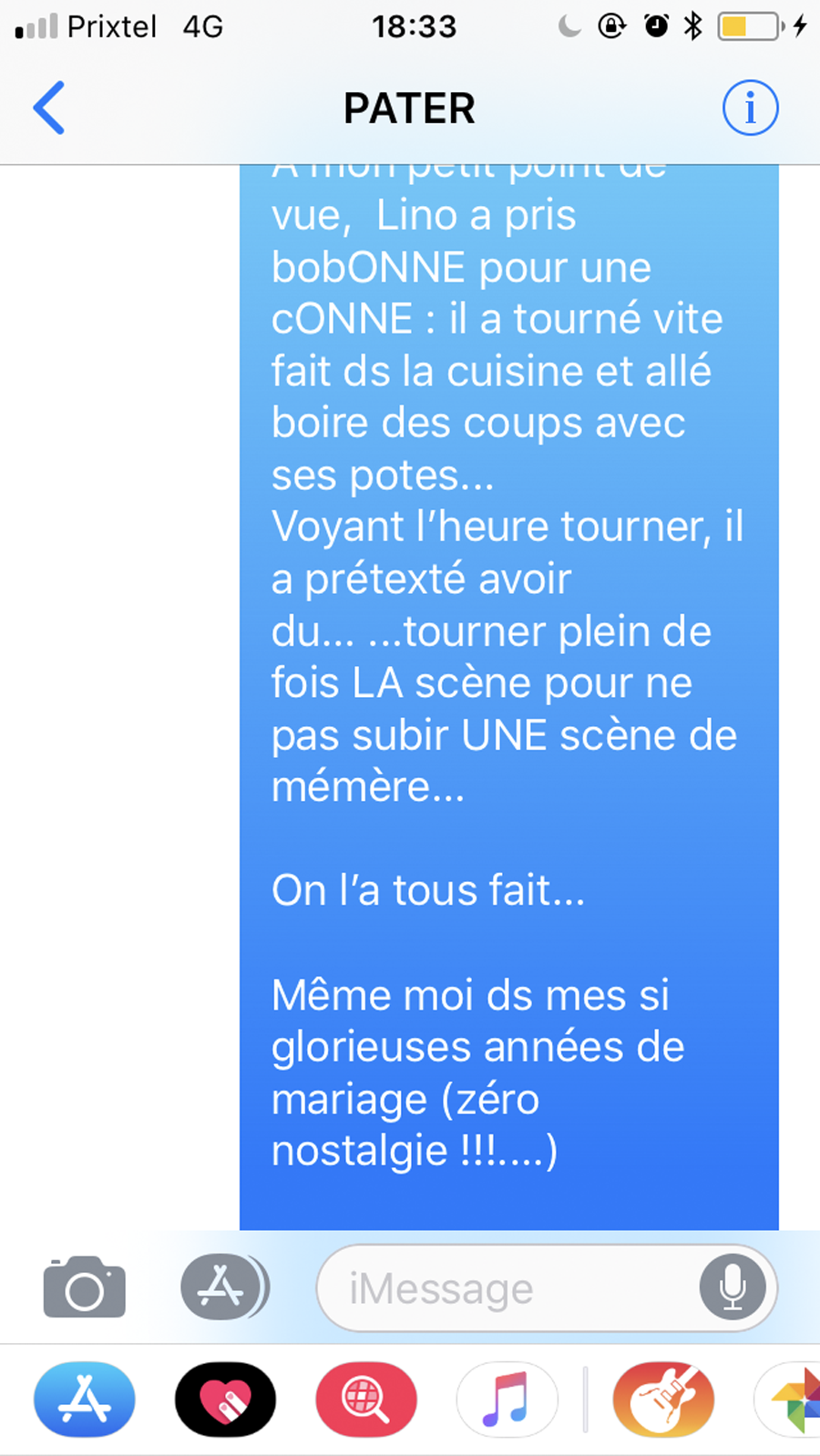The width and height of the screenshot is (820, 1456).
Task: Open the Google Photos pinwheel app
Action: pos(794,1400)
